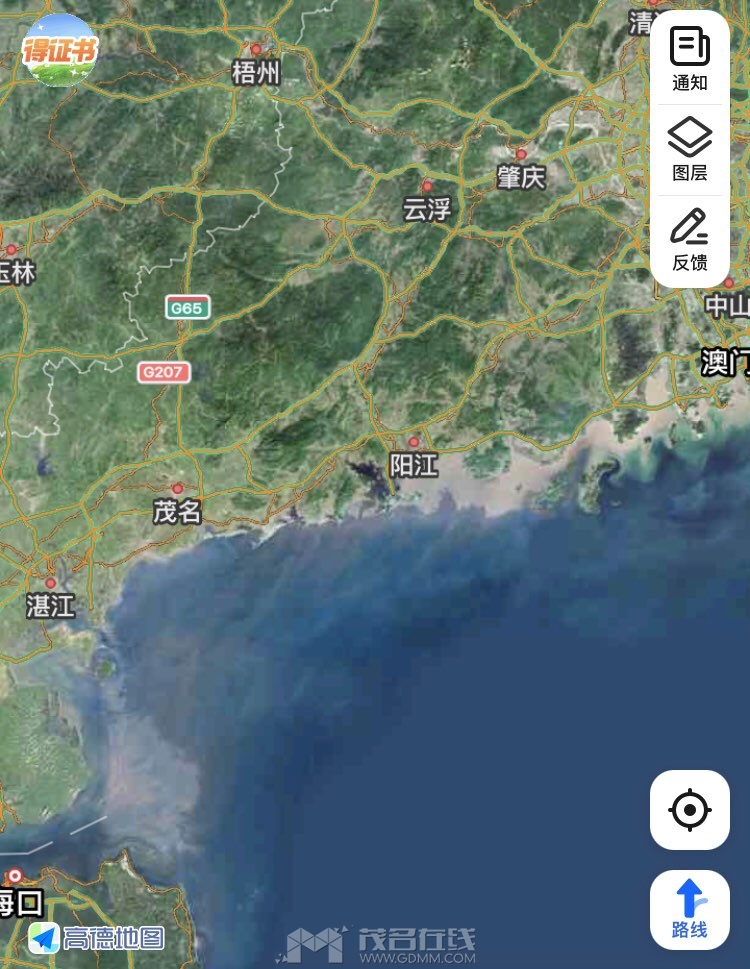Center the map on current location
The image size is (750, 969).
coord(689,809)
